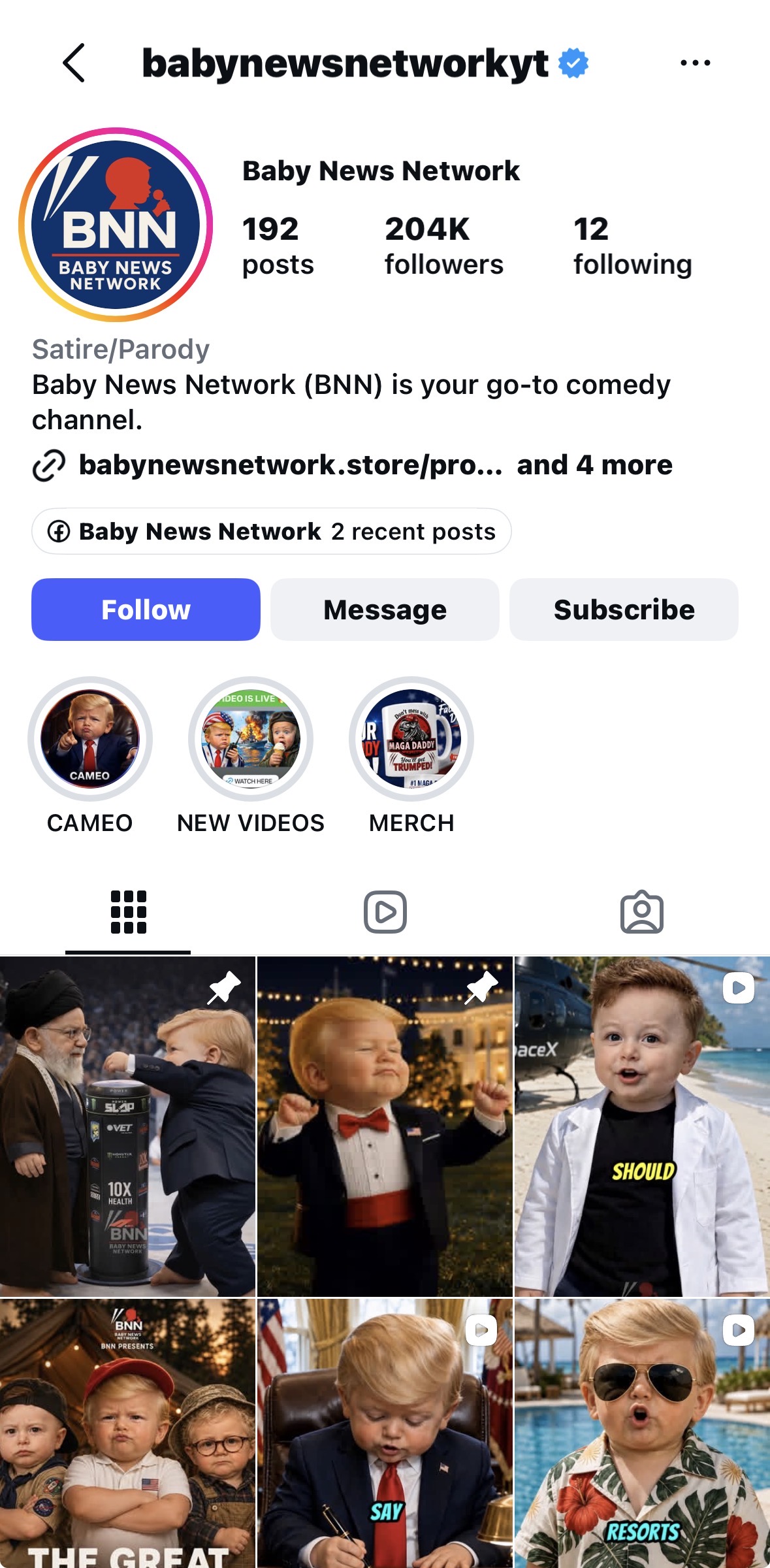
Task: Follow Baby News Network
Action: coord(146,610)
